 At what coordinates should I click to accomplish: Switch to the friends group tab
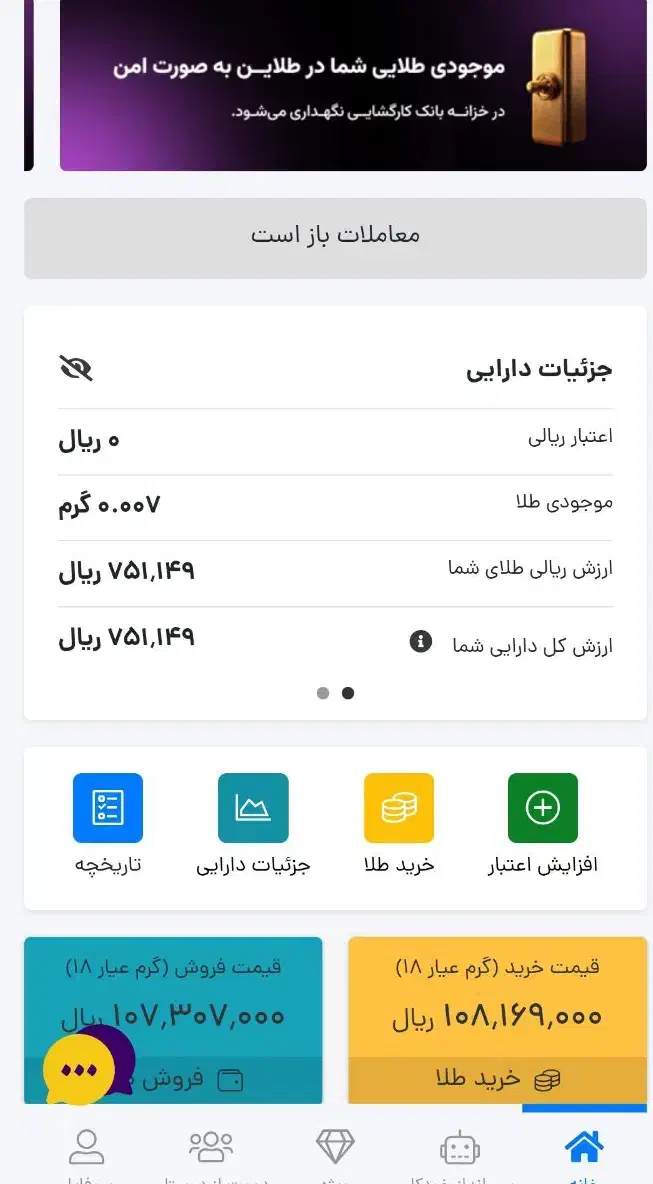210,1148
